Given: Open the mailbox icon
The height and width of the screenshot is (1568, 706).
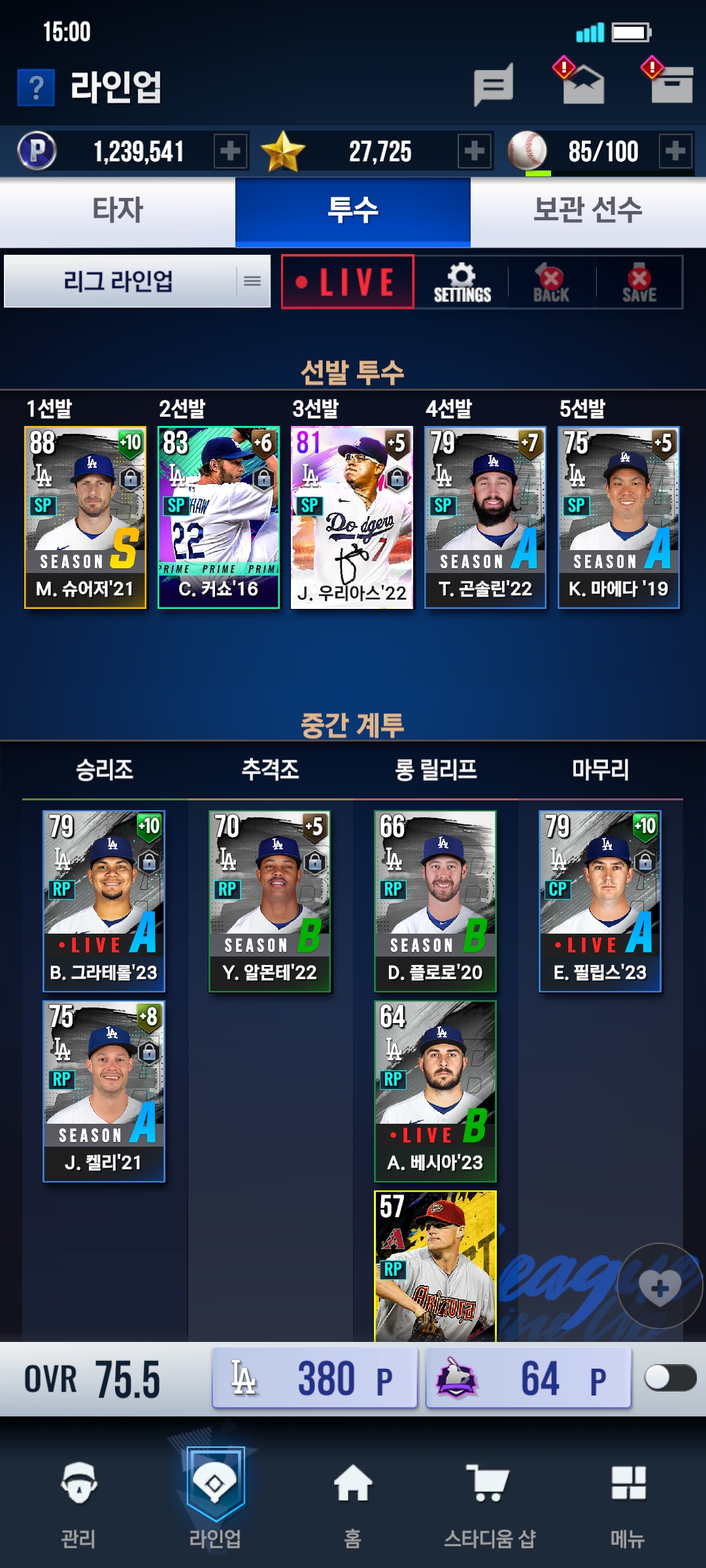Looking at the screenshot, I should pyautogui.click(x=583, y=85).
